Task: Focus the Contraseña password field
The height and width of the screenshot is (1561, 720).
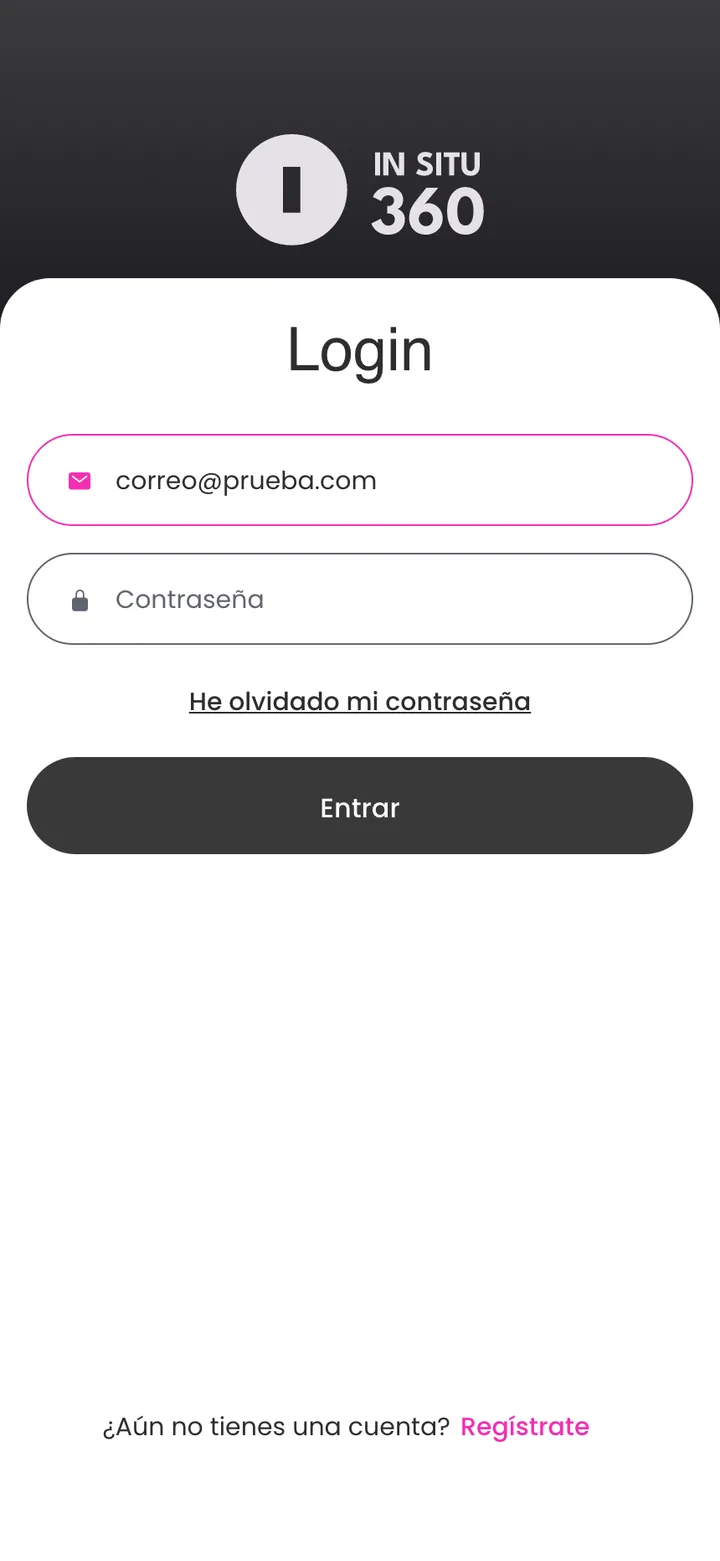Action: [x=360, y=599]
